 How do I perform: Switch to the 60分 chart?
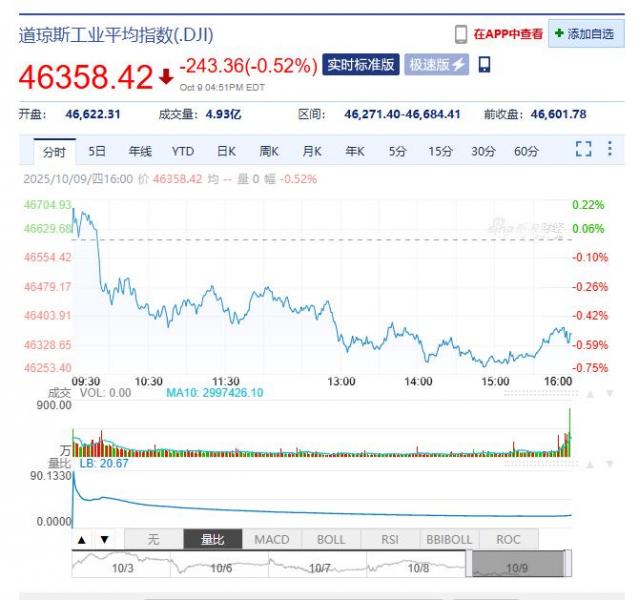point(526,151)
